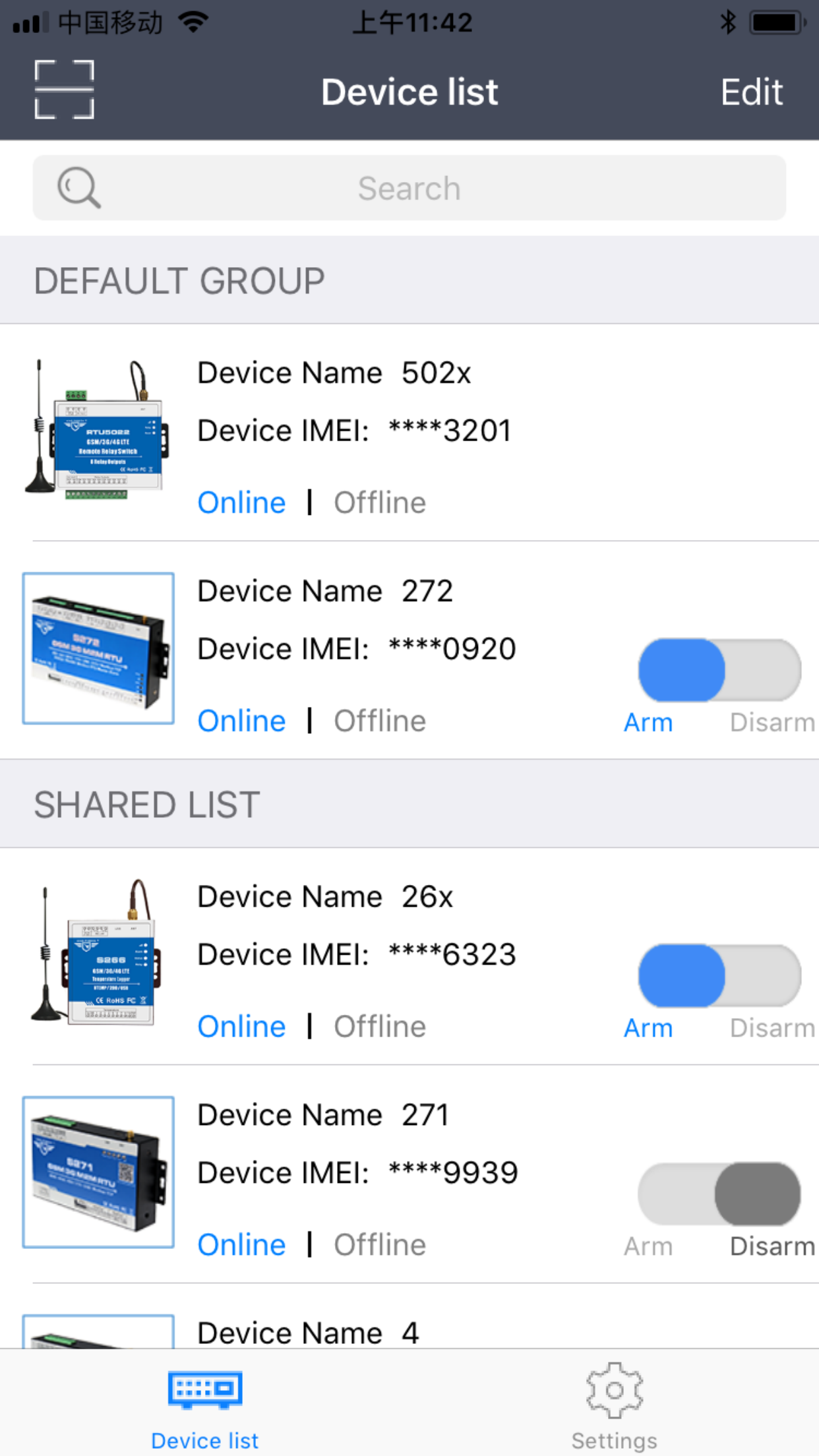Select the Online filter for device 502x

(x=241, y=502)
